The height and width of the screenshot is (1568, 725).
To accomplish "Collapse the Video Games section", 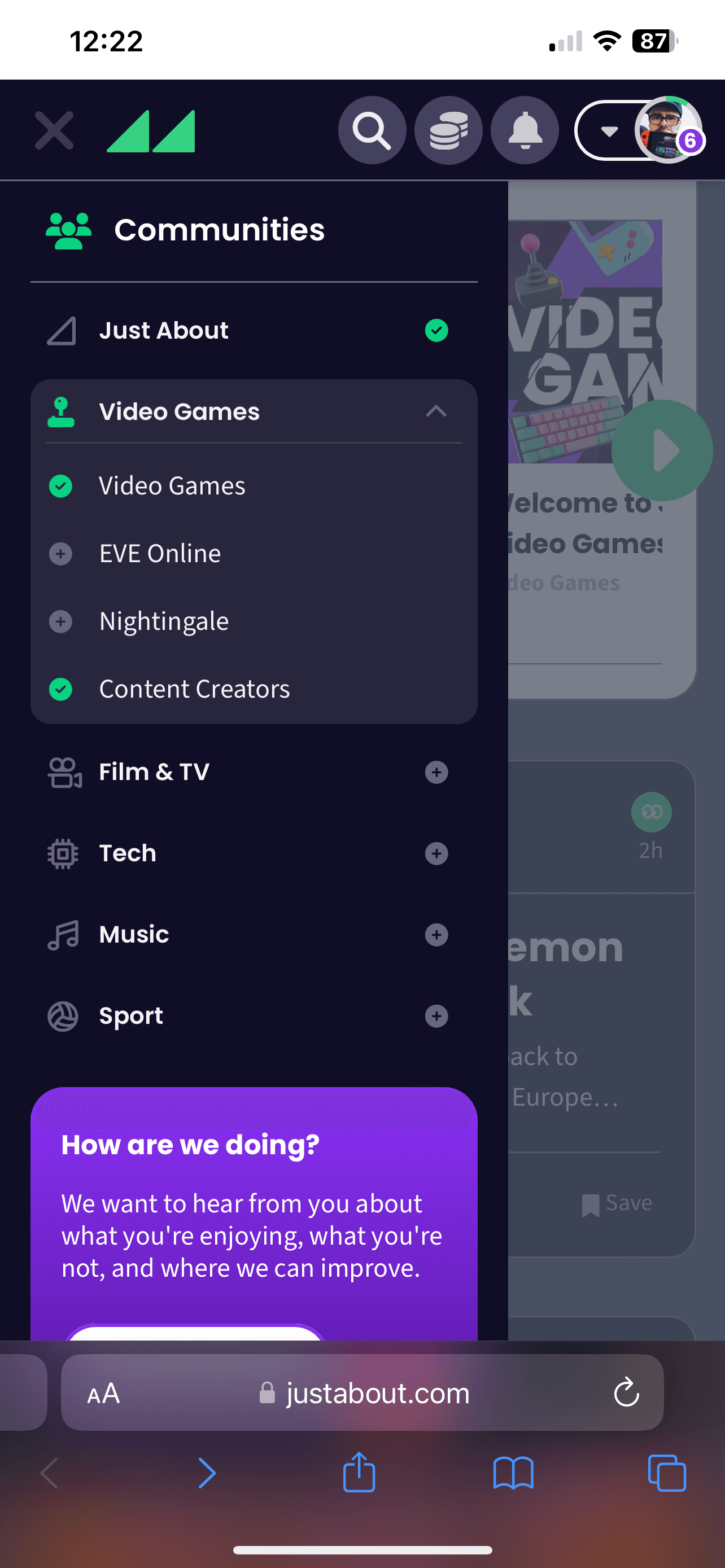I will click(x=436, y=411).
